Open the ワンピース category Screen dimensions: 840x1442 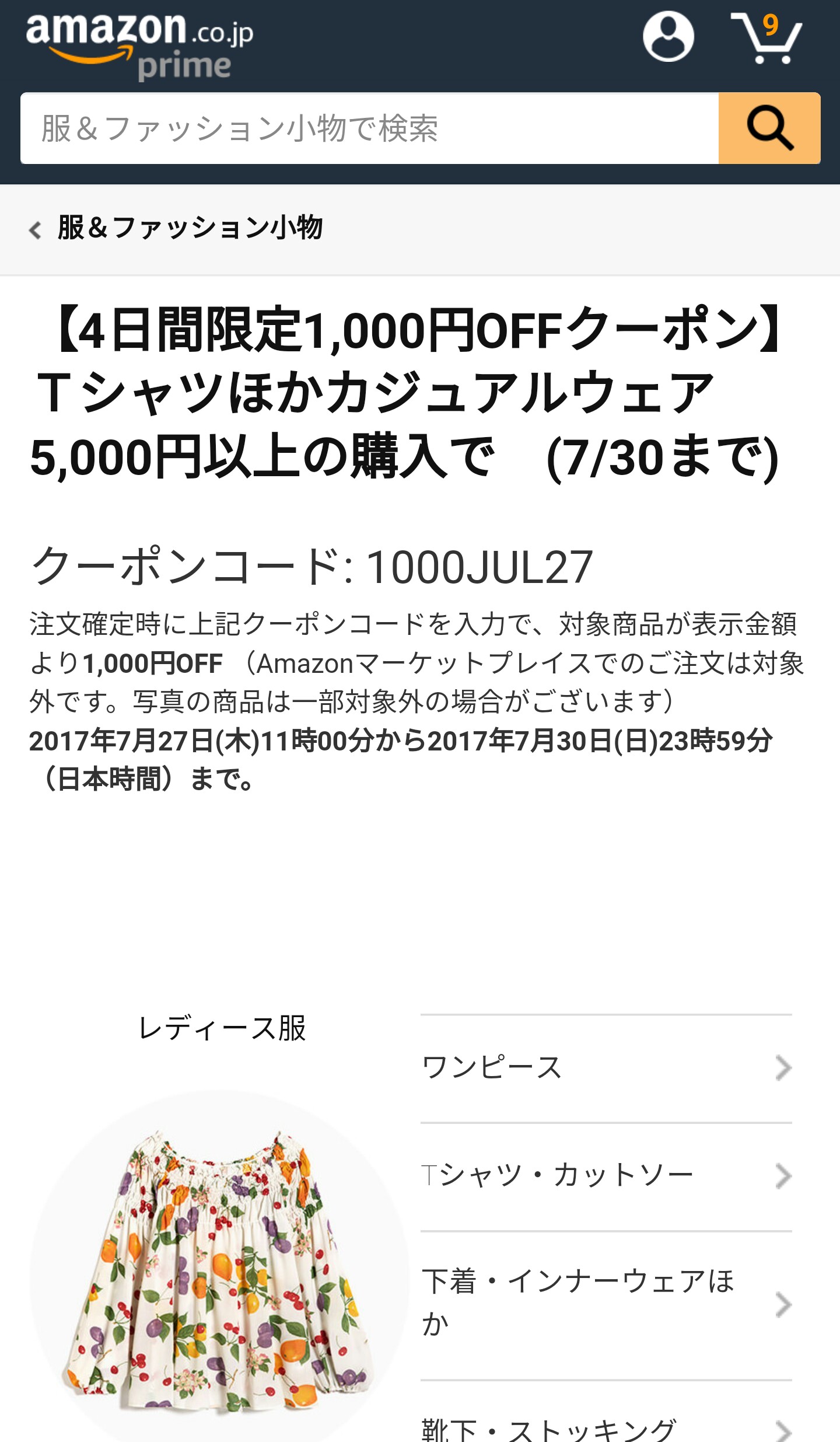point(606,1068)
